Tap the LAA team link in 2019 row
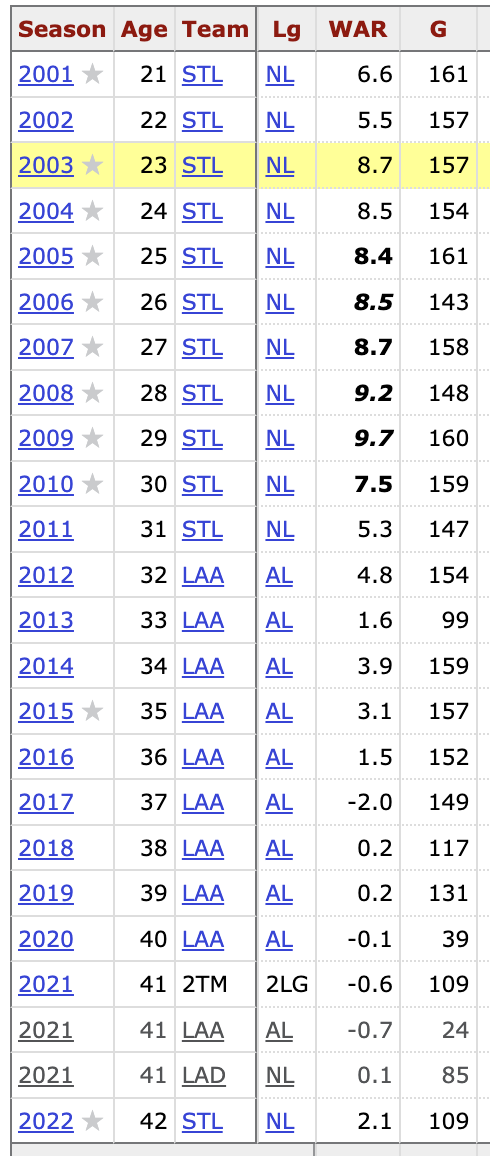This screenshot has height=1156, width=490. (203, 894)
